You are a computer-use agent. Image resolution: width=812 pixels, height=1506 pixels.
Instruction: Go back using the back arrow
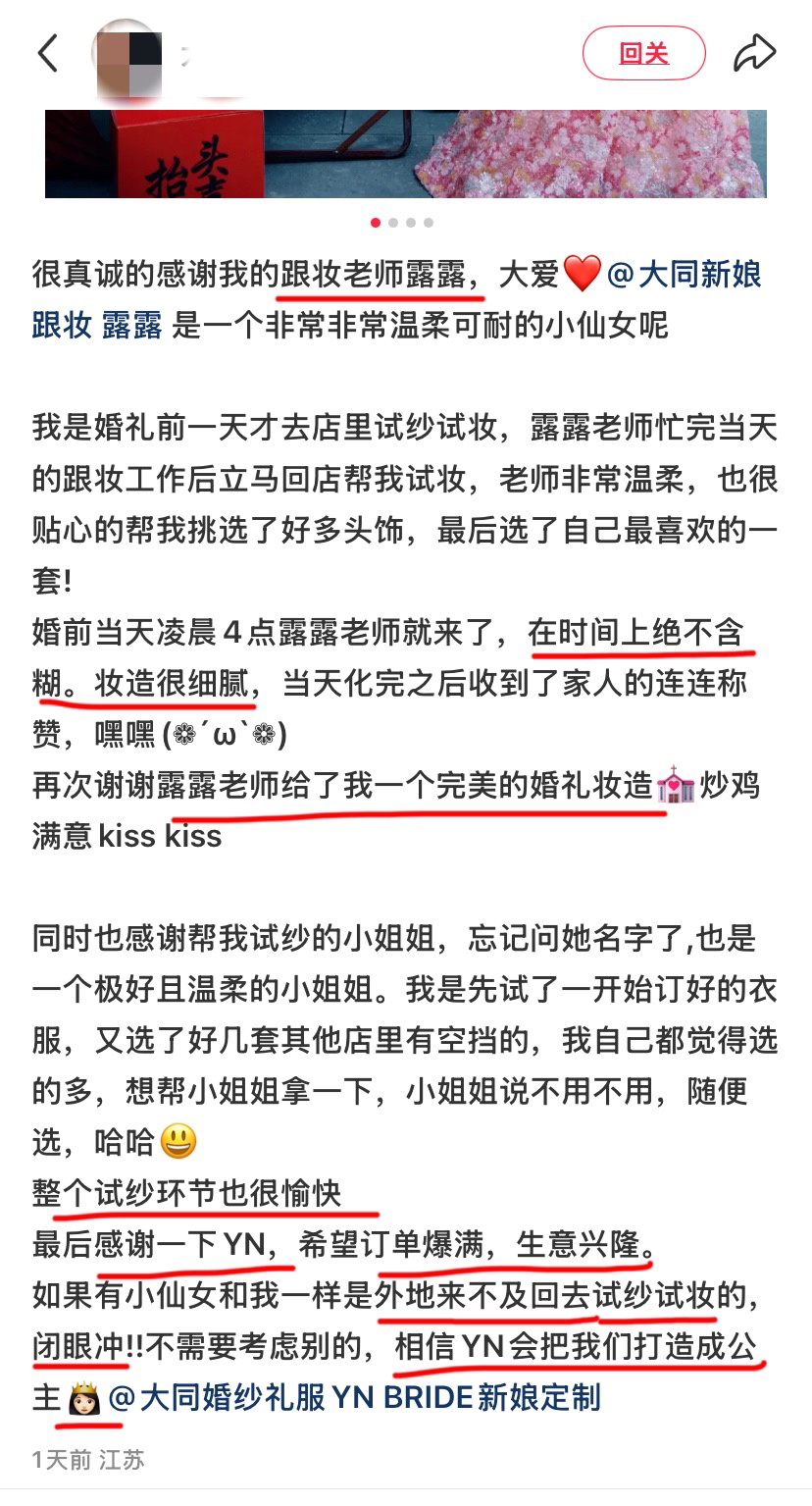(x=48, y=53)
